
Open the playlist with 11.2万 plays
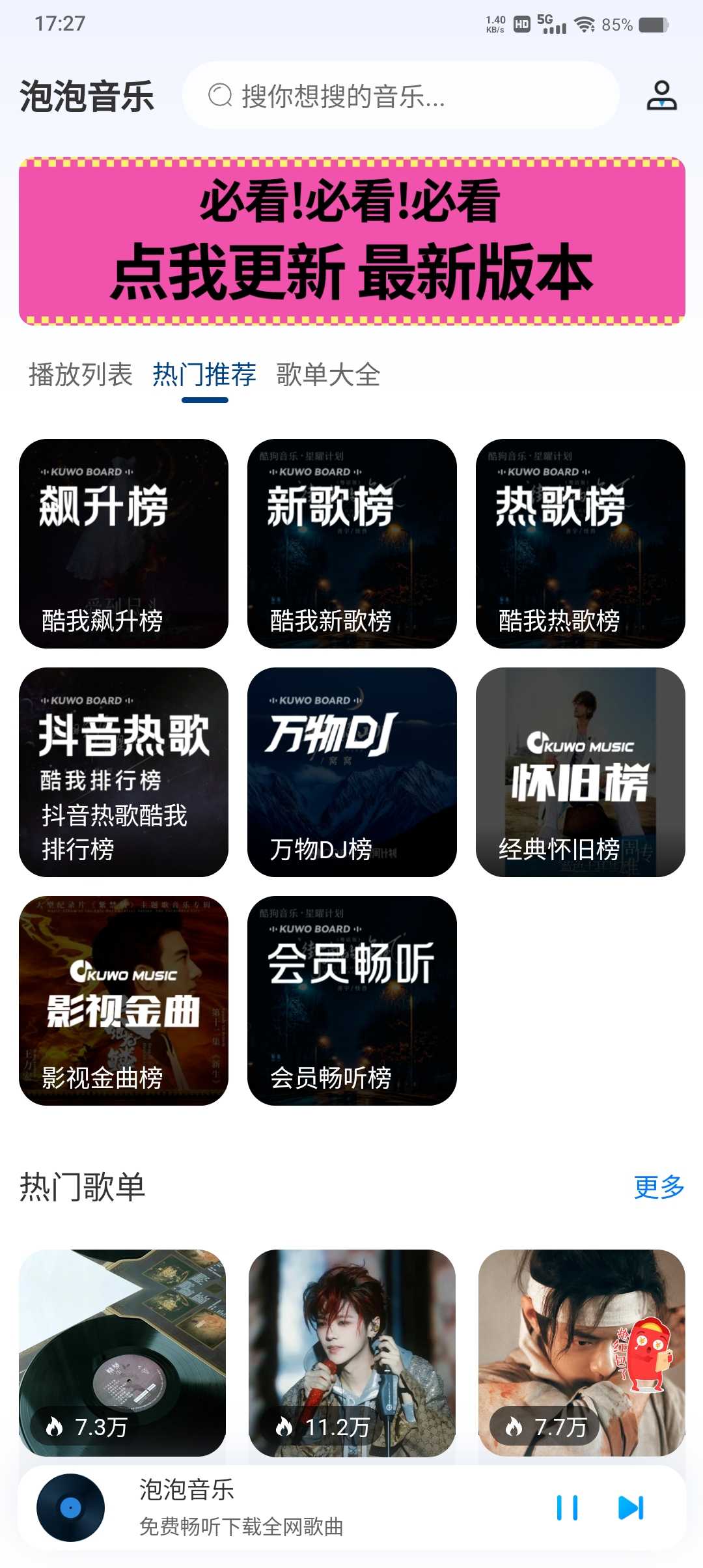click(x=352, y=1352)
